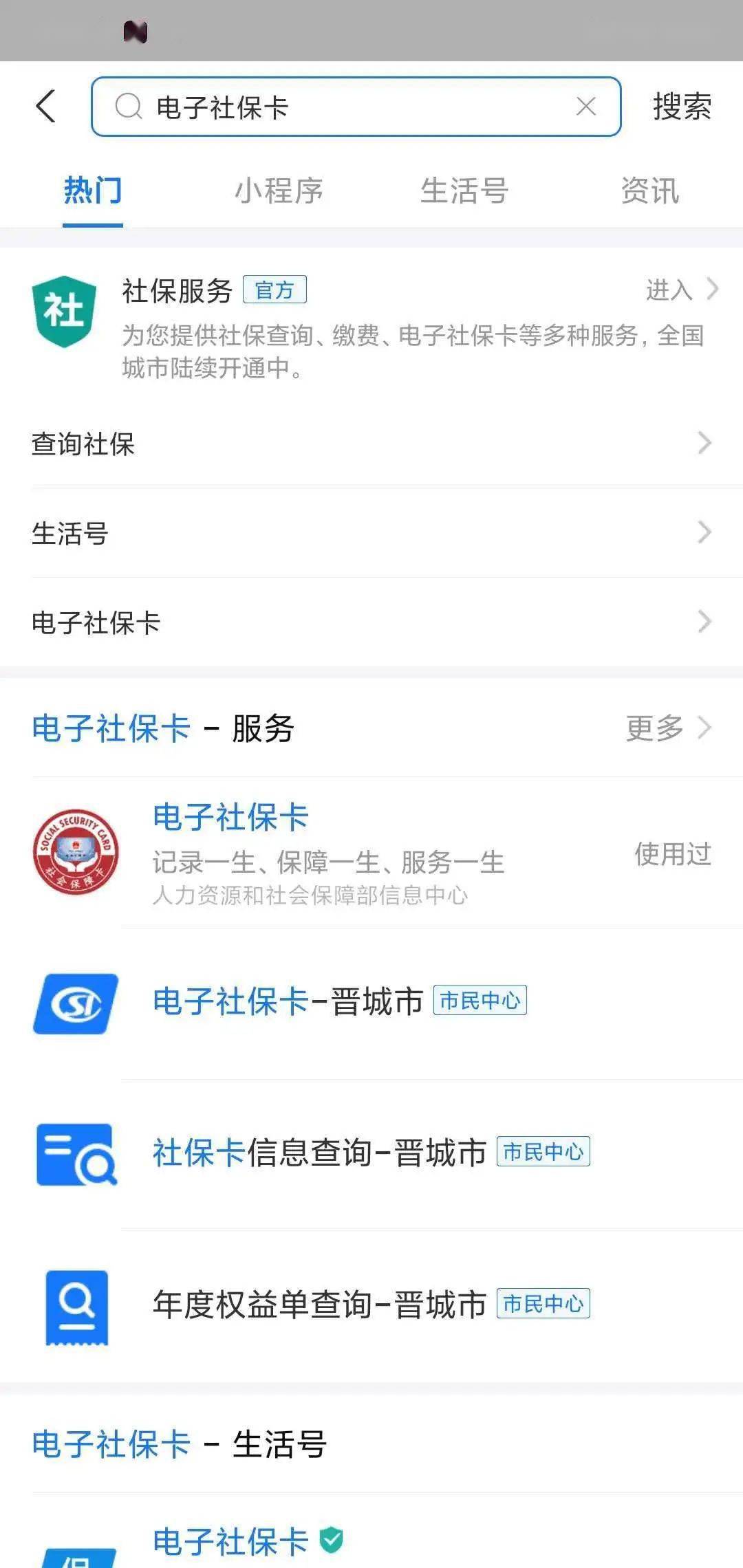This screenshot has height=1568, width=743.
Task: Open the 电子社保卡 row under 社保服务
Action: (371, 622)
